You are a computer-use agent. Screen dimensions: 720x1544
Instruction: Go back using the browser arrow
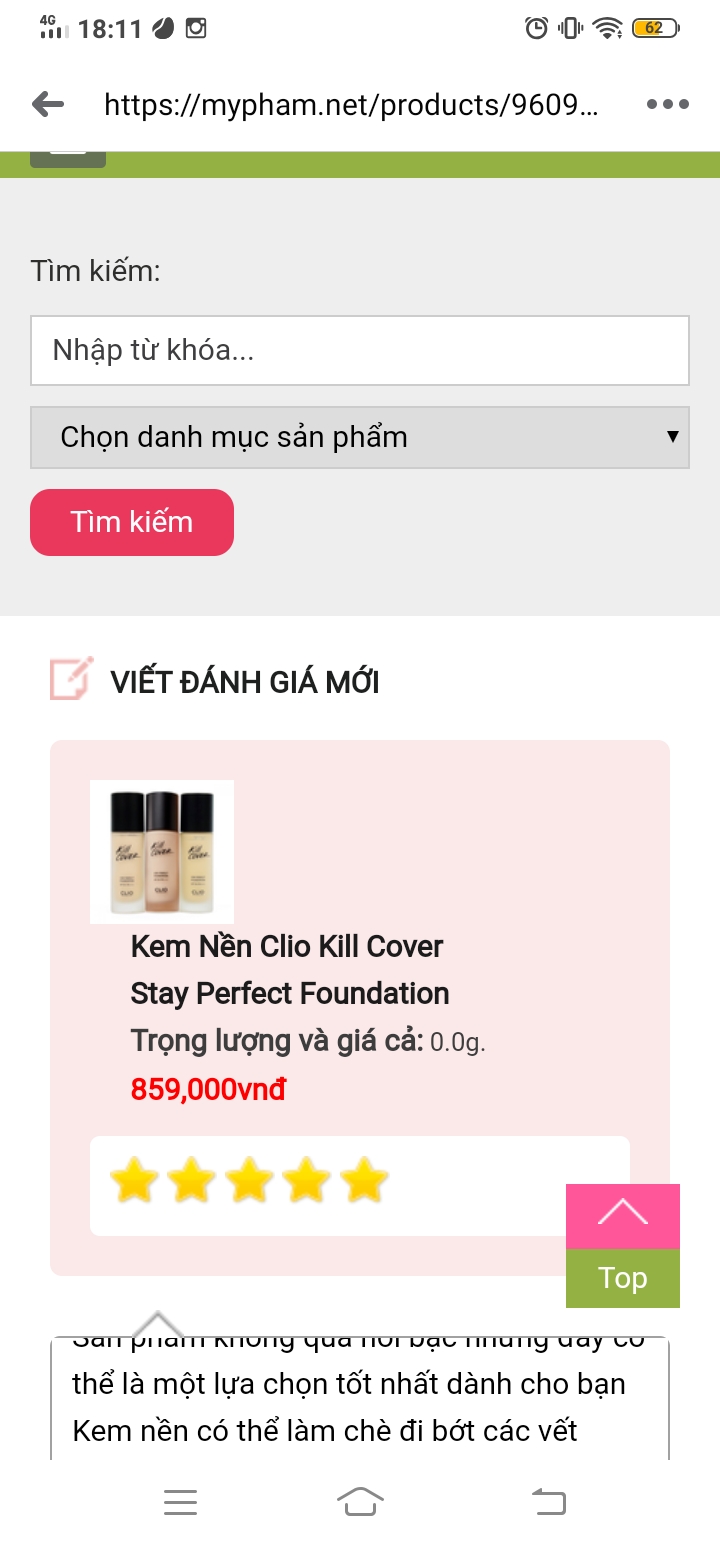coord(48,104)
